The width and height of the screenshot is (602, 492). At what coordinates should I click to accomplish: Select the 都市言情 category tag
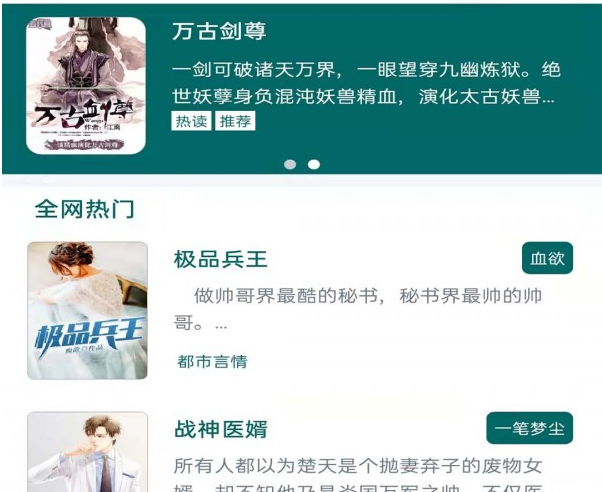pos(212,362)
